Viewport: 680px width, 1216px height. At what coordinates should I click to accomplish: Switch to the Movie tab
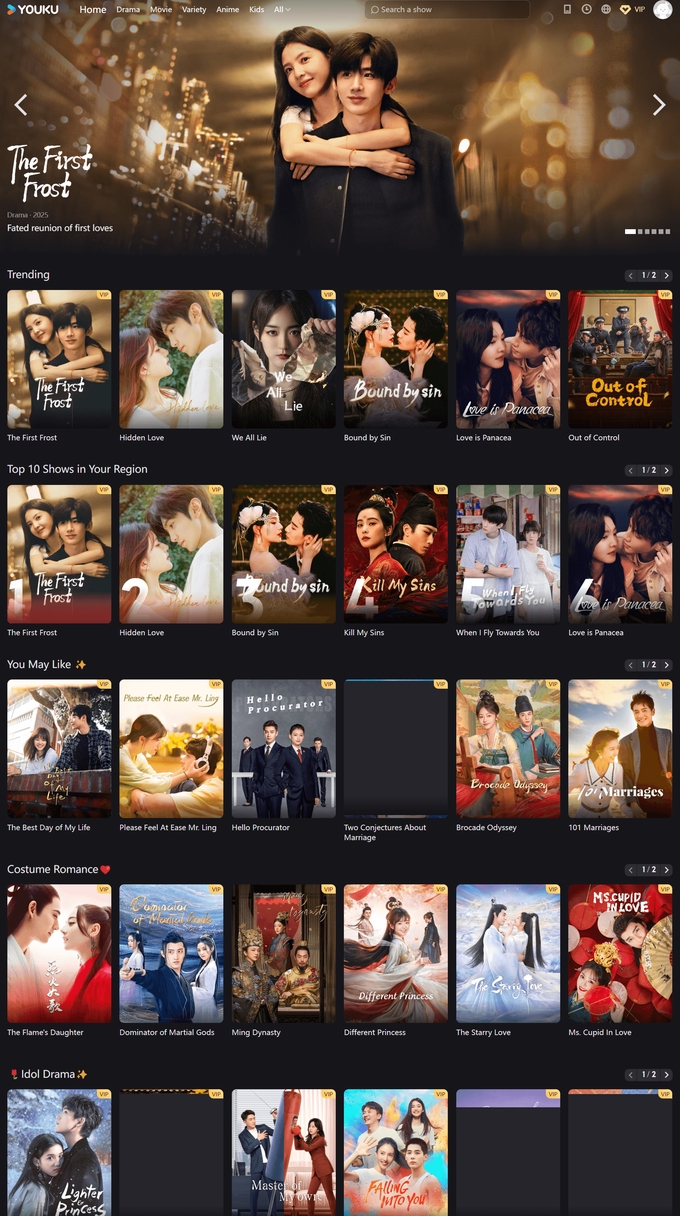(x=161, y=10)
